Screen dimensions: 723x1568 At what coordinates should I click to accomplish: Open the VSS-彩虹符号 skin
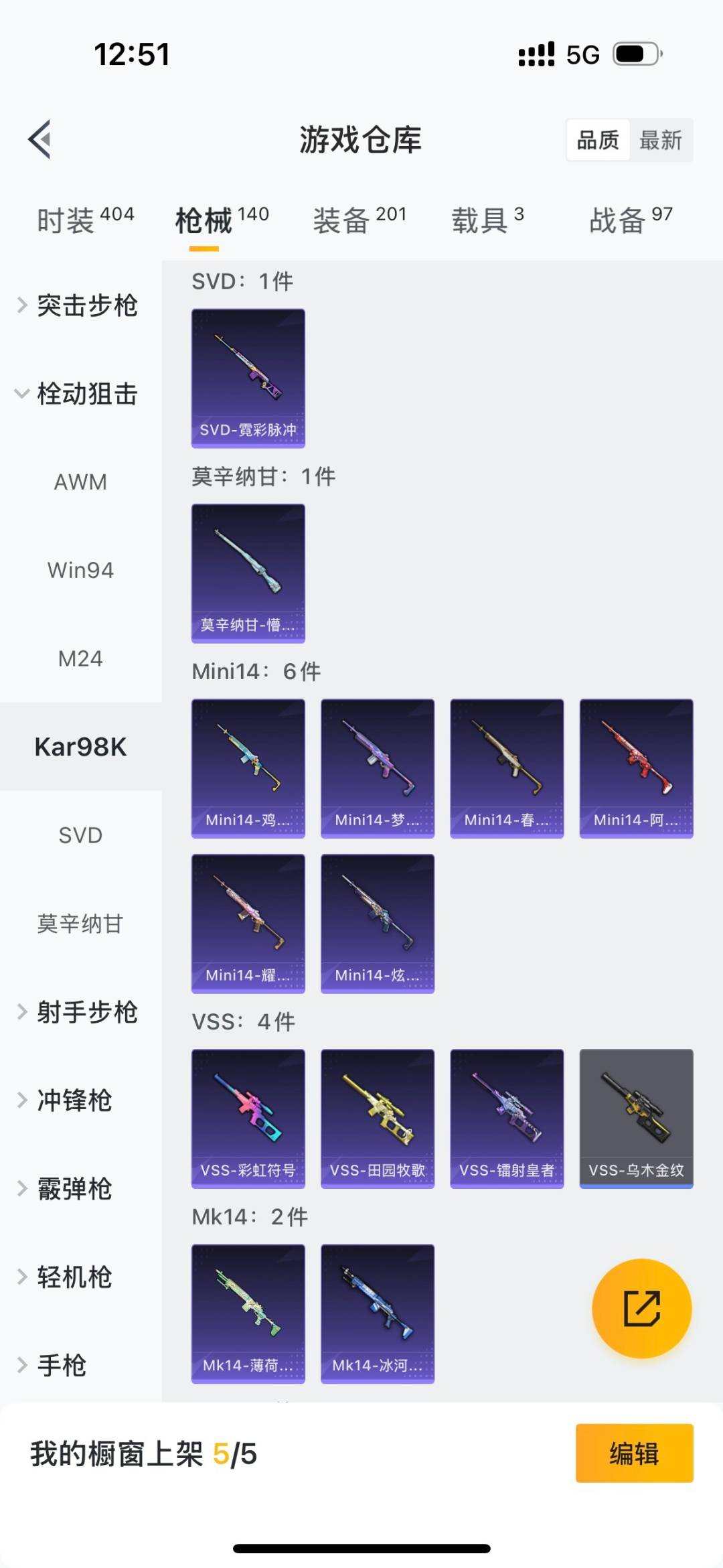click(x=247, y=1115)
